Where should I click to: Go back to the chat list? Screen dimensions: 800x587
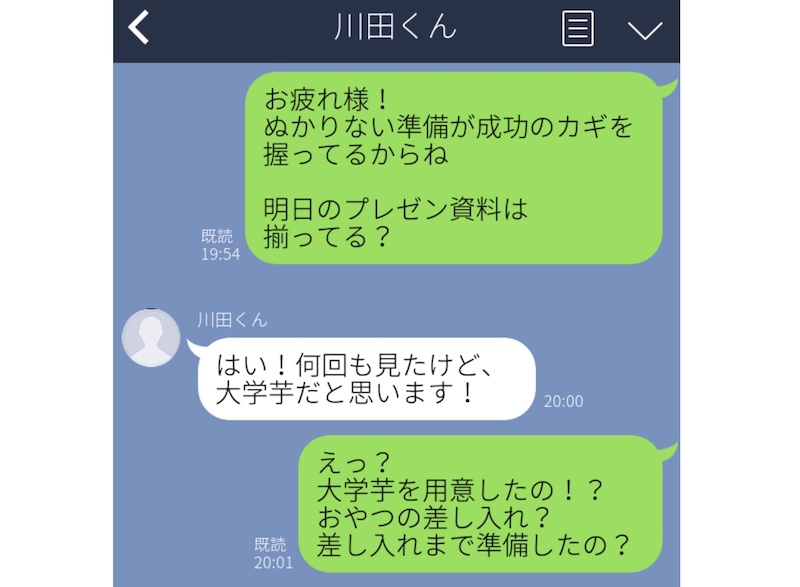[139, 28]
